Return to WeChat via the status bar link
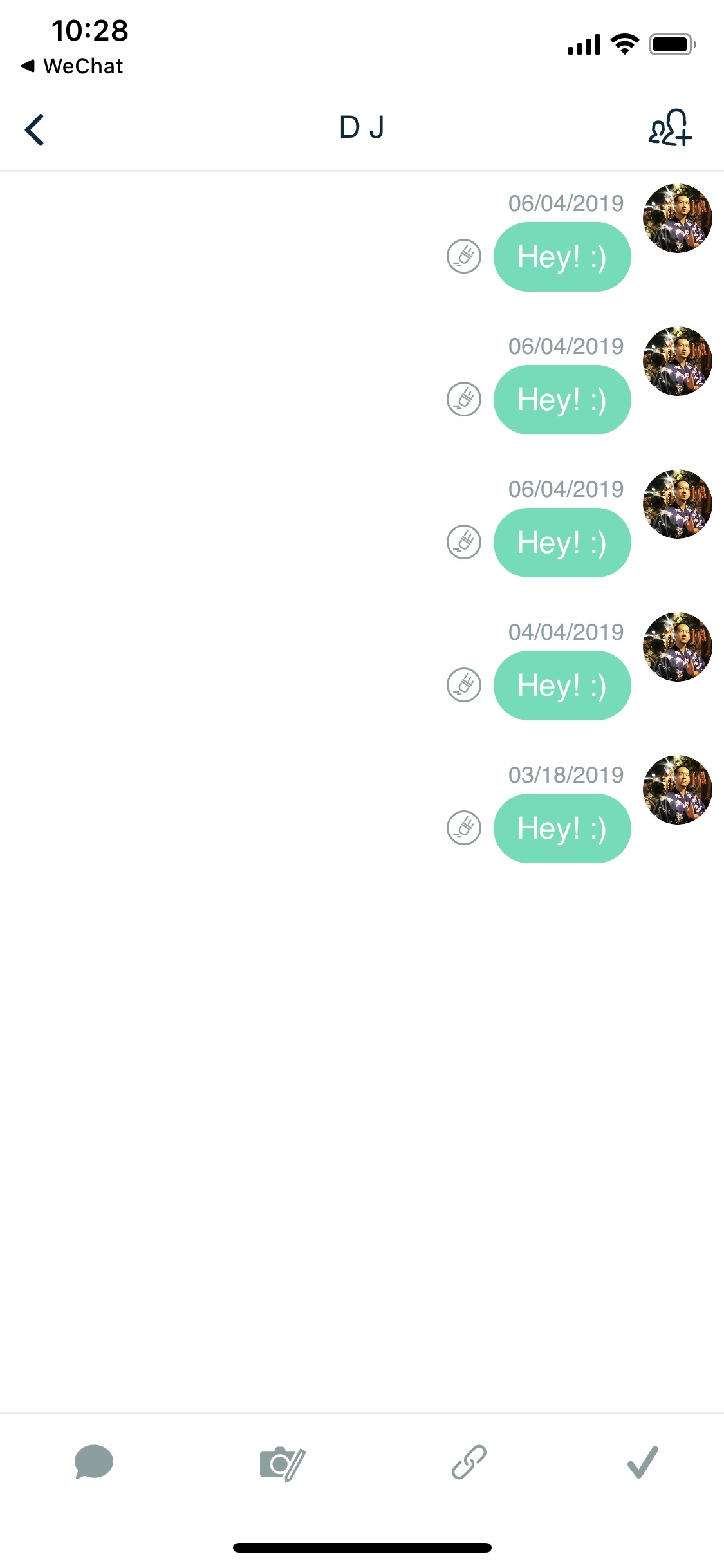 (72, 66)
